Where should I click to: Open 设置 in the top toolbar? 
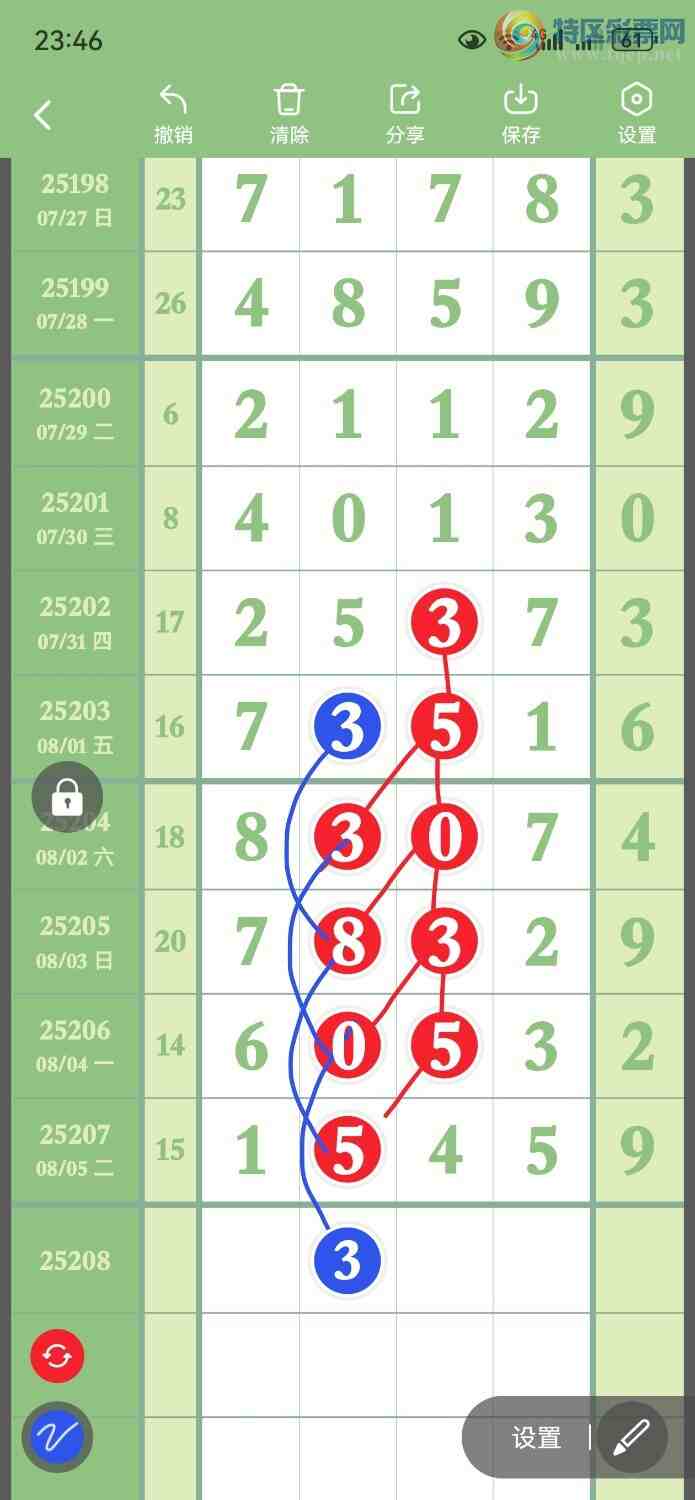[x=637, y=114]
